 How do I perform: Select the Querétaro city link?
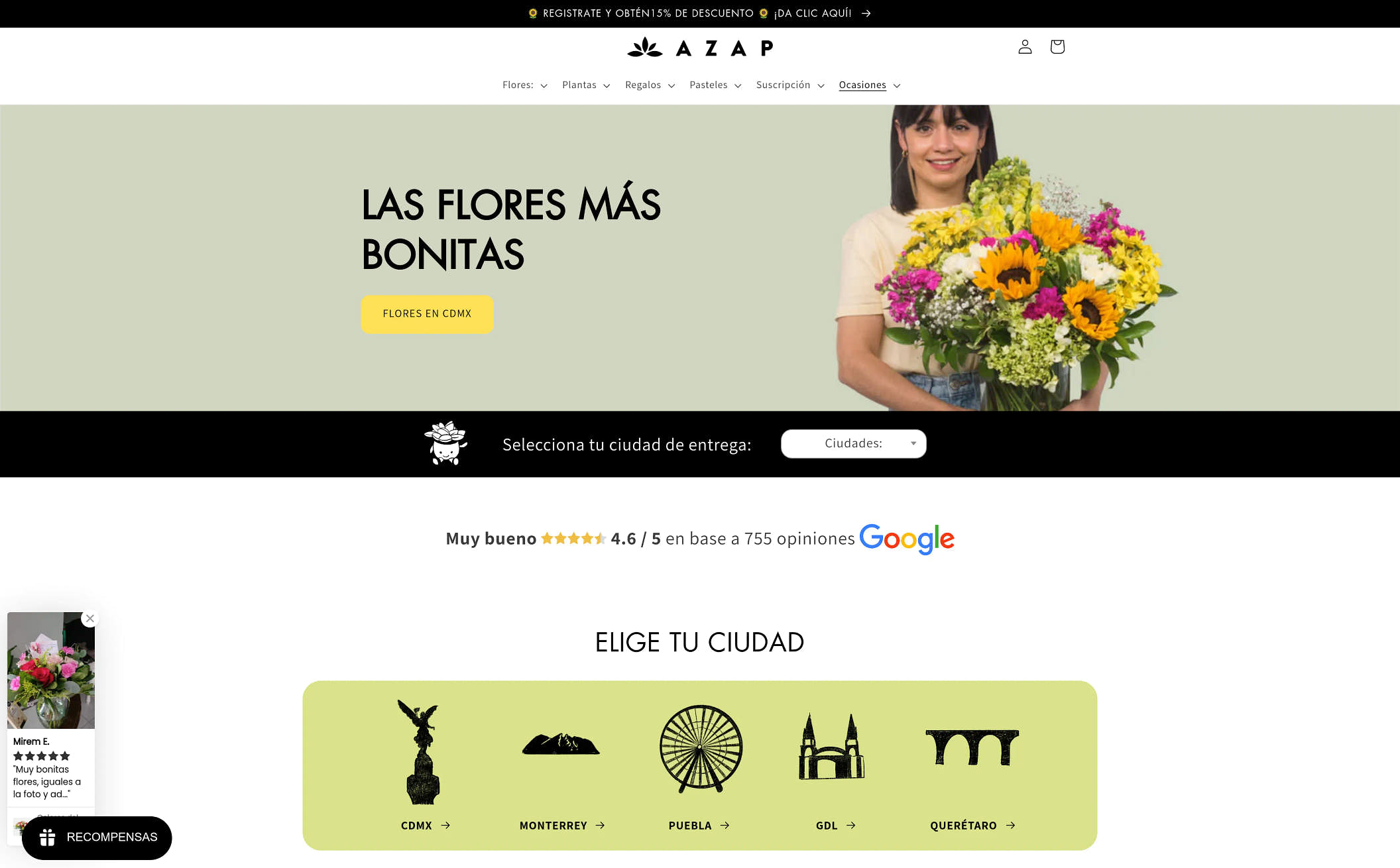click(x=972, y=826)
